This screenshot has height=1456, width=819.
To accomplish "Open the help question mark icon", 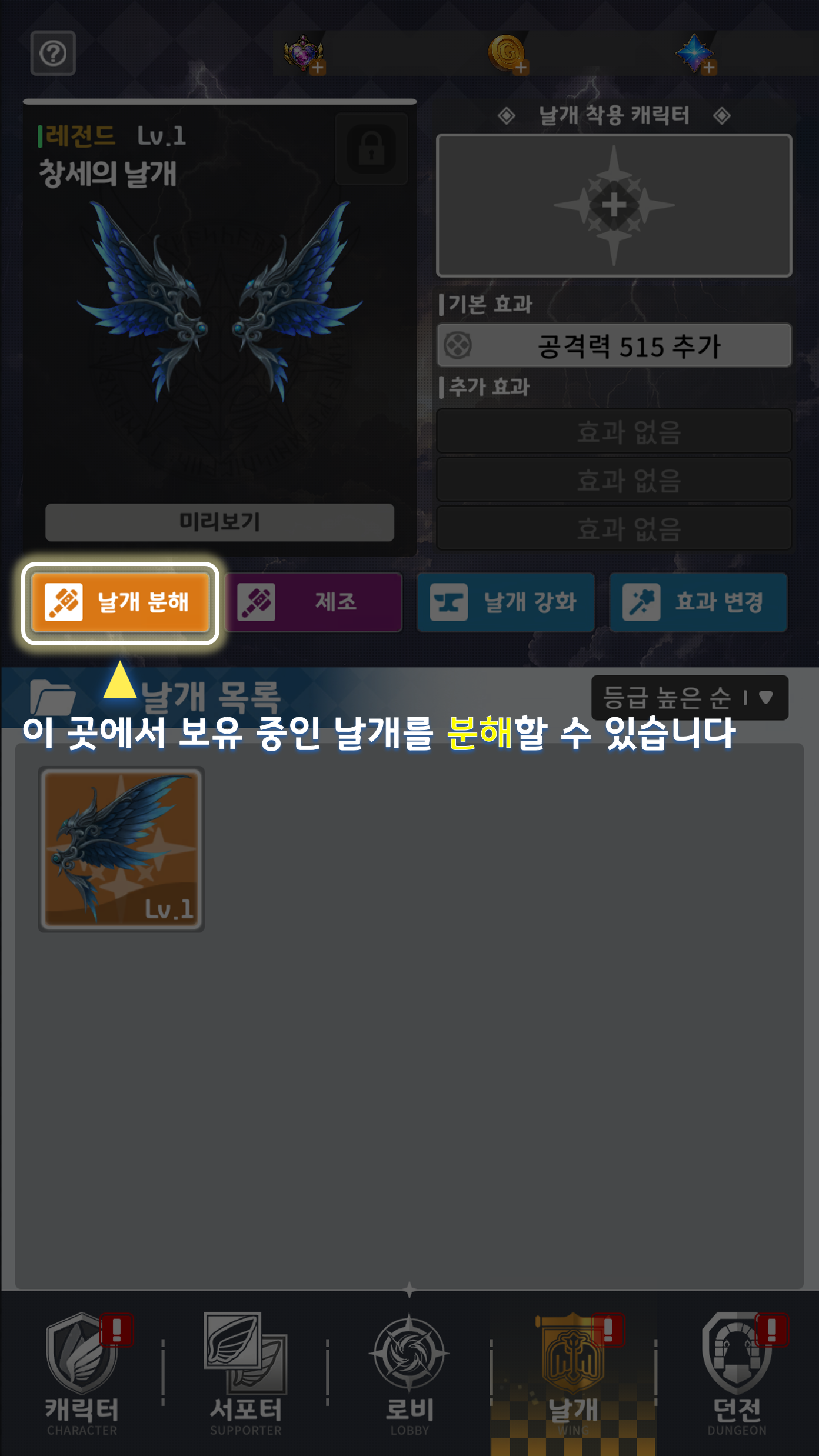I will [53, 54].
